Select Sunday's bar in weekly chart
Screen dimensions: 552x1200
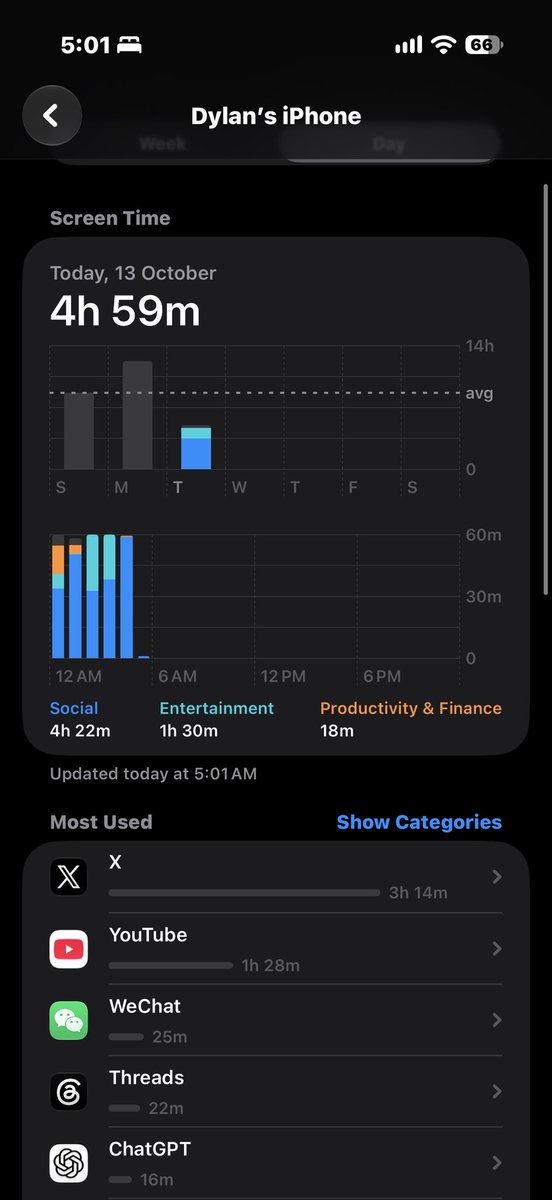pyautogui.click(x=79, y=431)
